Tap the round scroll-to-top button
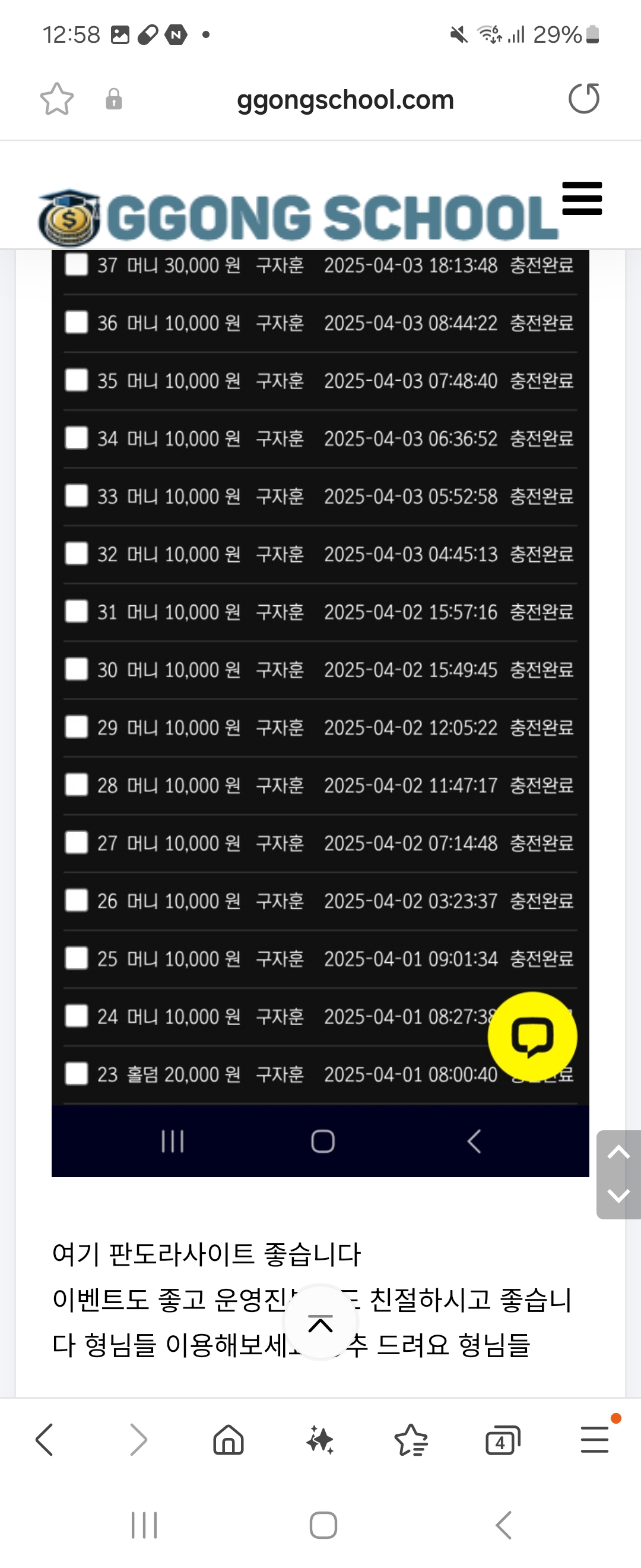The height and width of the screenshot is (1568, 641). [320, 1323]
